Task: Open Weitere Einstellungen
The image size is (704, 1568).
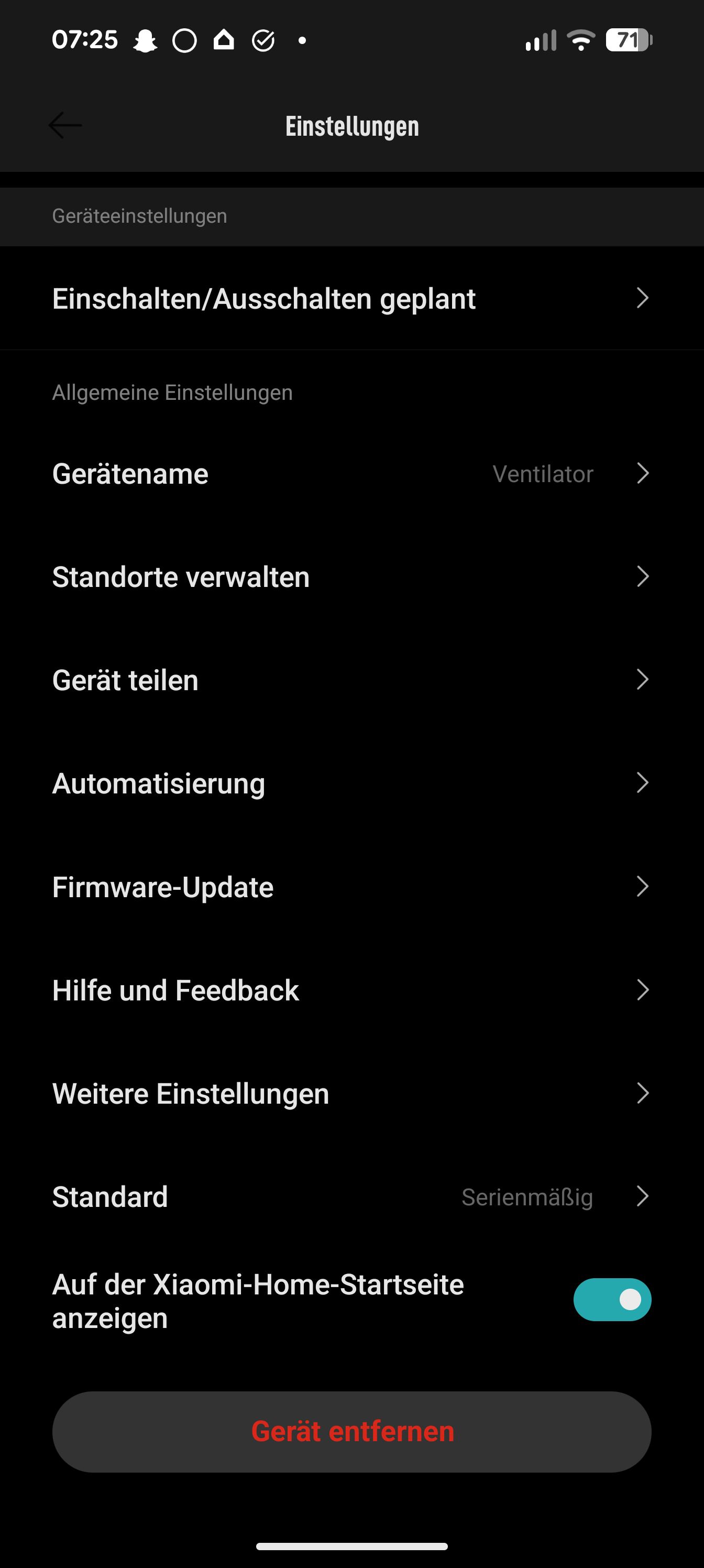Action: pyautogui.click(x=351, y=1094)
